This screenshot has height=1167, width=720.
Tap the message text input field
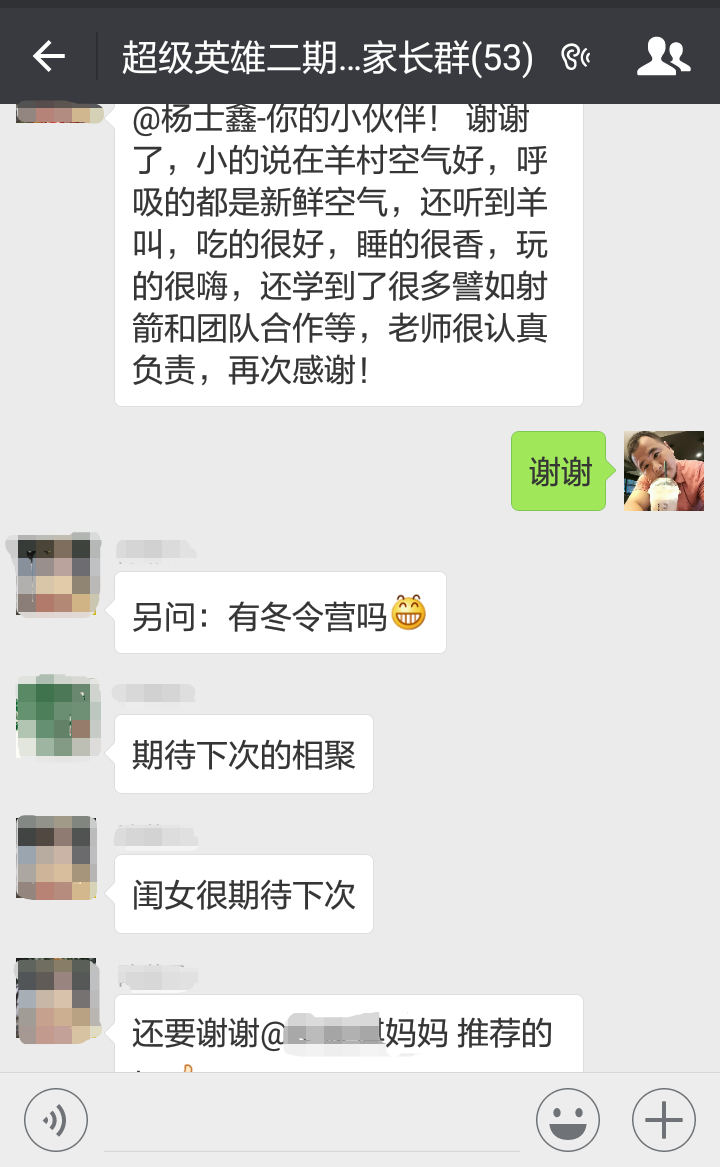[x=312, y=1119]
